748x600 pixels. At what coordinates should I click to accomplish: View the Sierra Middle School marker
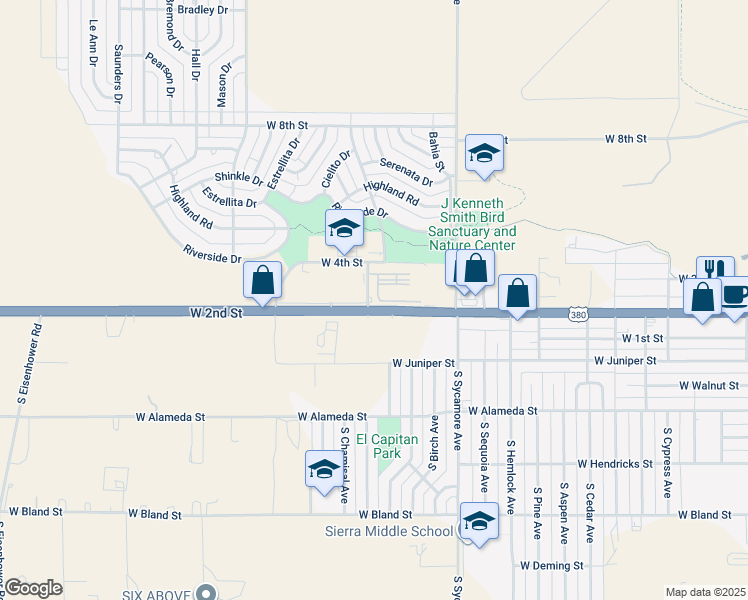[x=479, y=522]
